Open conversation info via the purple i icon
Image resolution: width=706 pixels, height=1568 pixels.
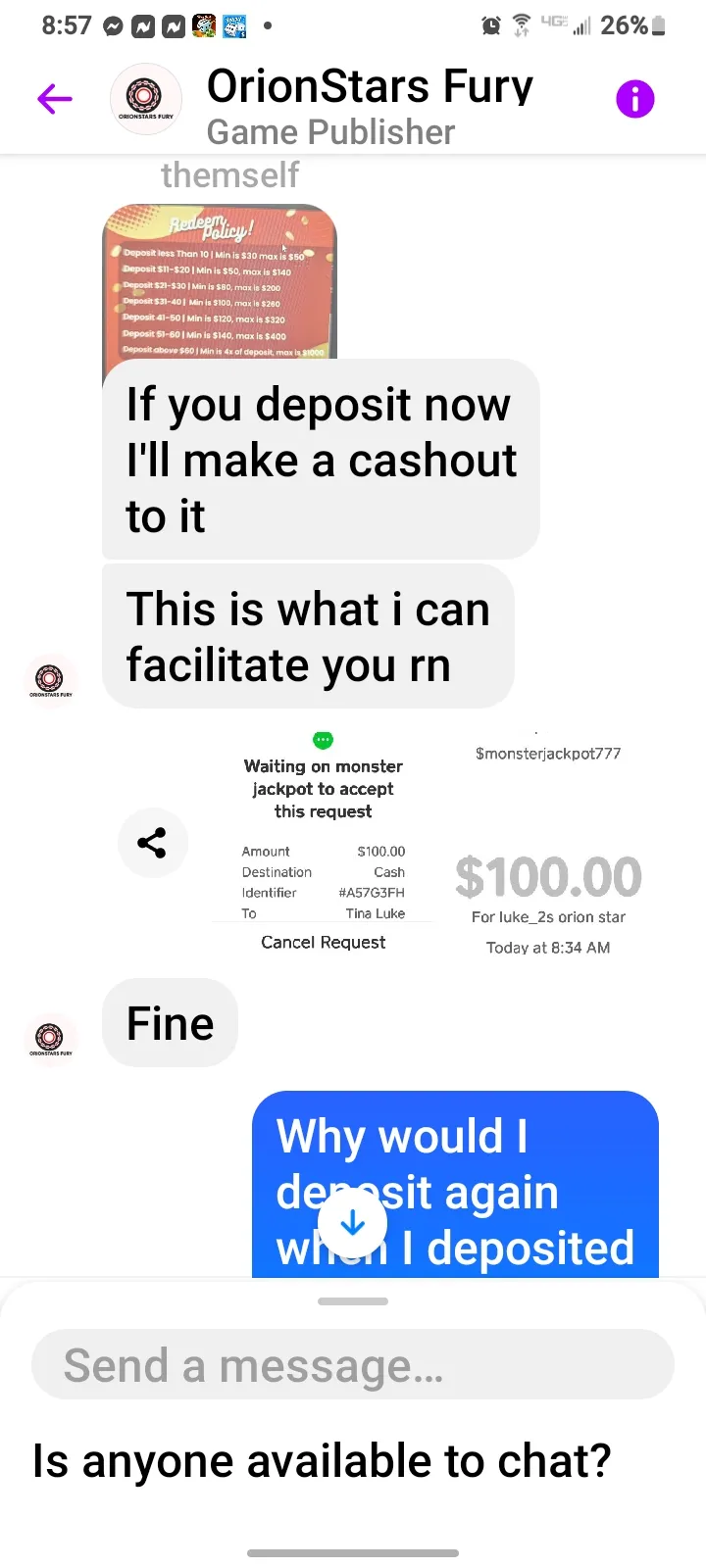pos(634,99)
